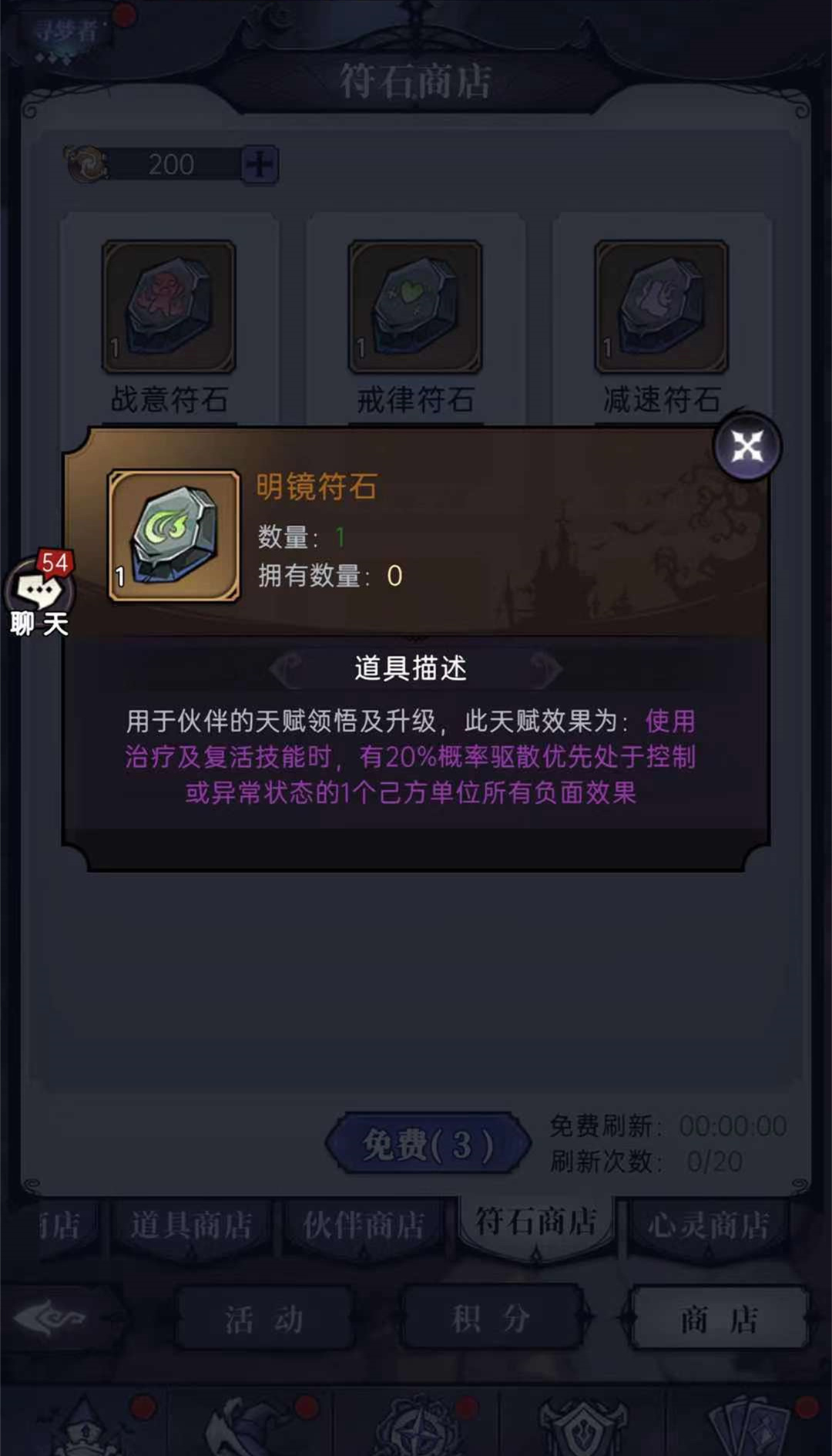Close the 明镜符石 item description popup
This screenshot has height=1456, width=832.
tap(746, 446)
